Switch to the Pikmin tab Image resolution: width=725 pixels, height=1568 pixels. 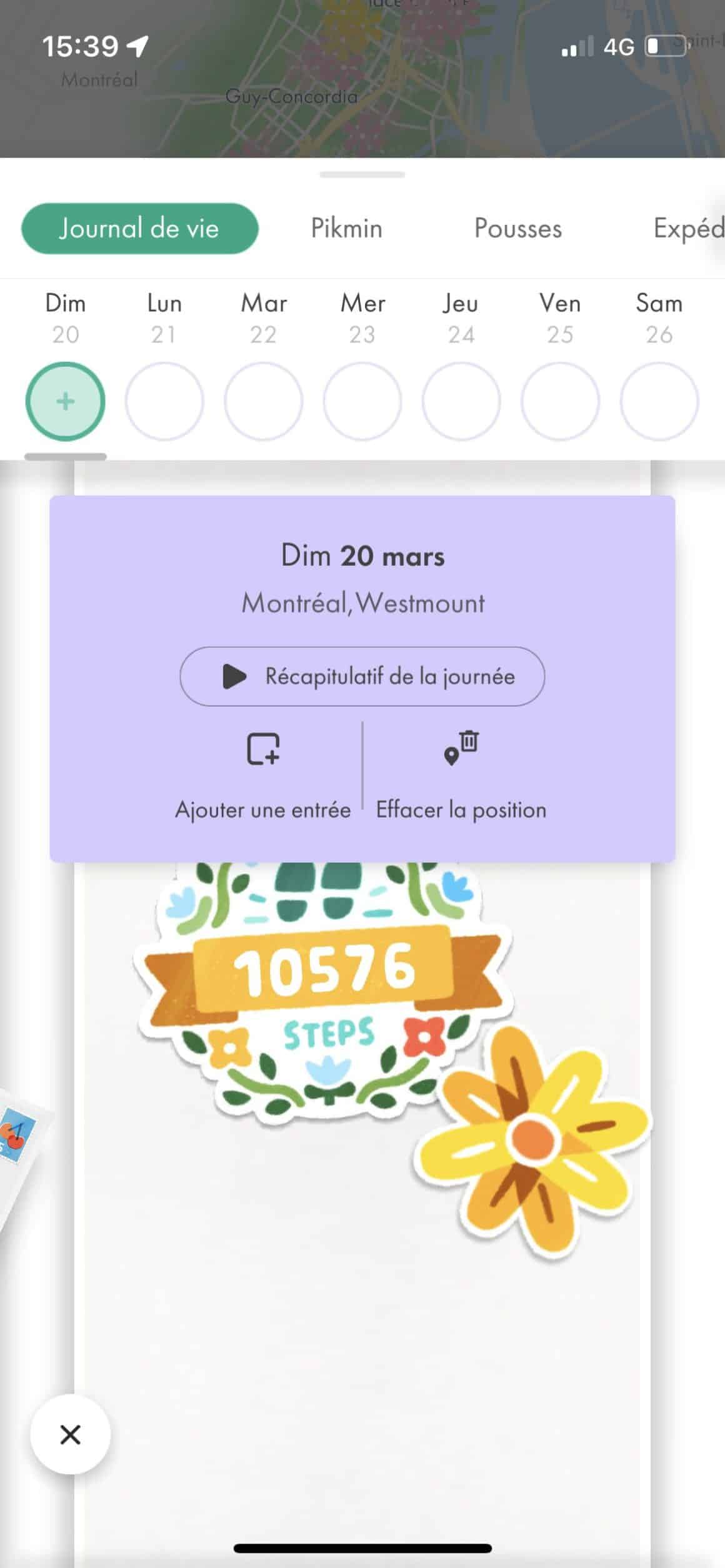coord(347,229)
